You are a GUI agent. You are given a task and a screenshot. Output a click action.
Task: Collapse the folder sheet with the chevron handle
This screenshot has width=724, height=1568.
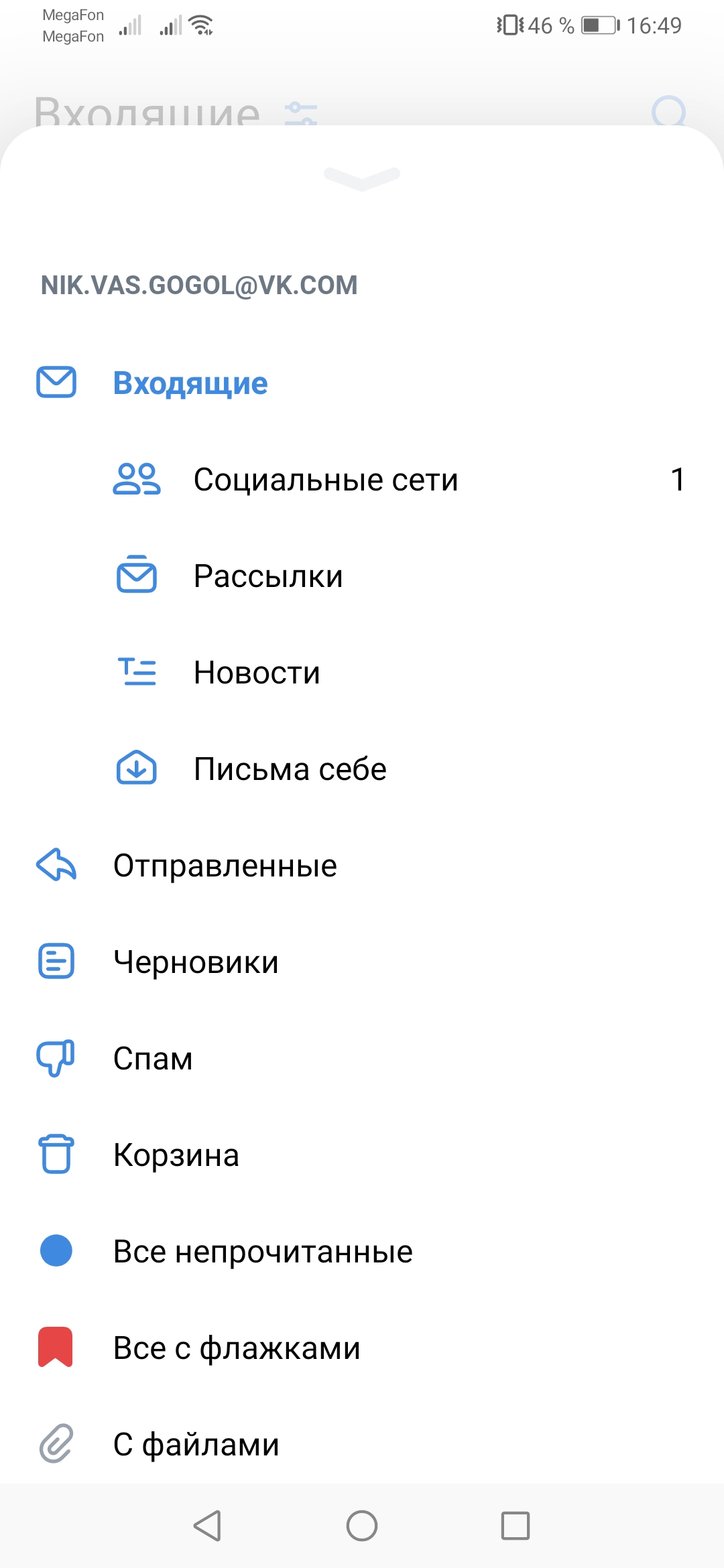362,178
